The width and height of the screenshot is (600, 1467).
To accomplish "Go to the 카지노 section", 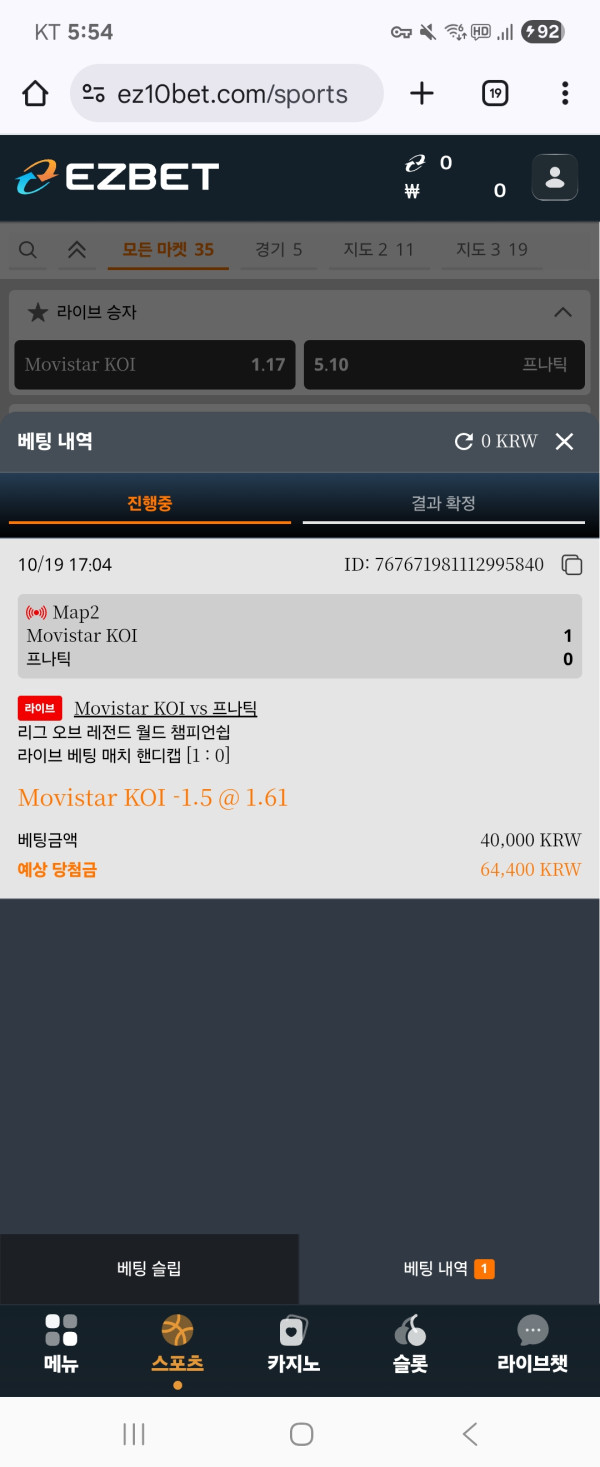I will (x=293, y=1343).
